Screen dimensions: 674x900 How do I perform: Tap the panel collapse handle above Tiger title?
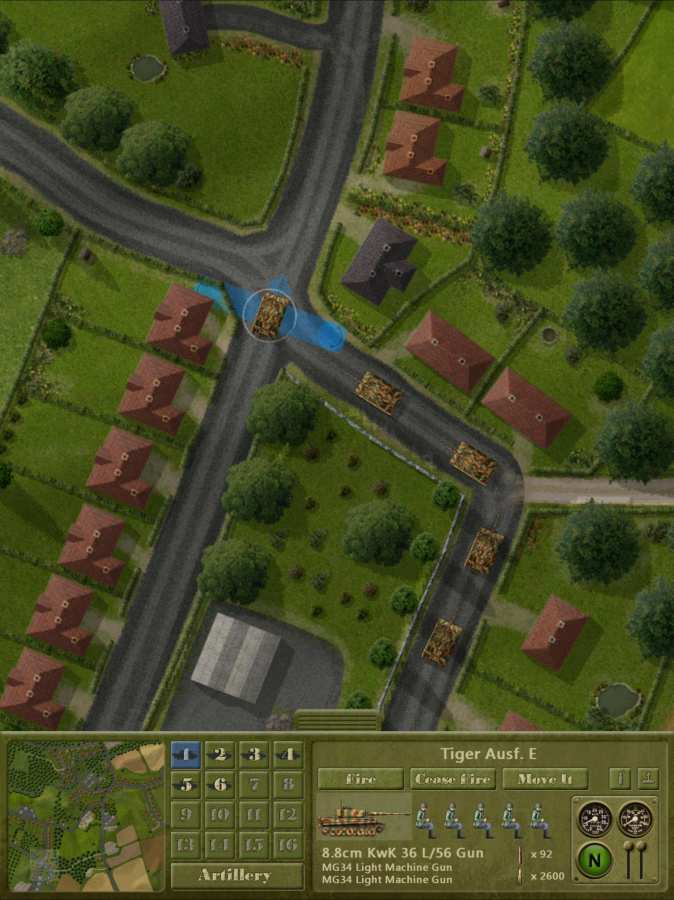click(x=338, y=719)
